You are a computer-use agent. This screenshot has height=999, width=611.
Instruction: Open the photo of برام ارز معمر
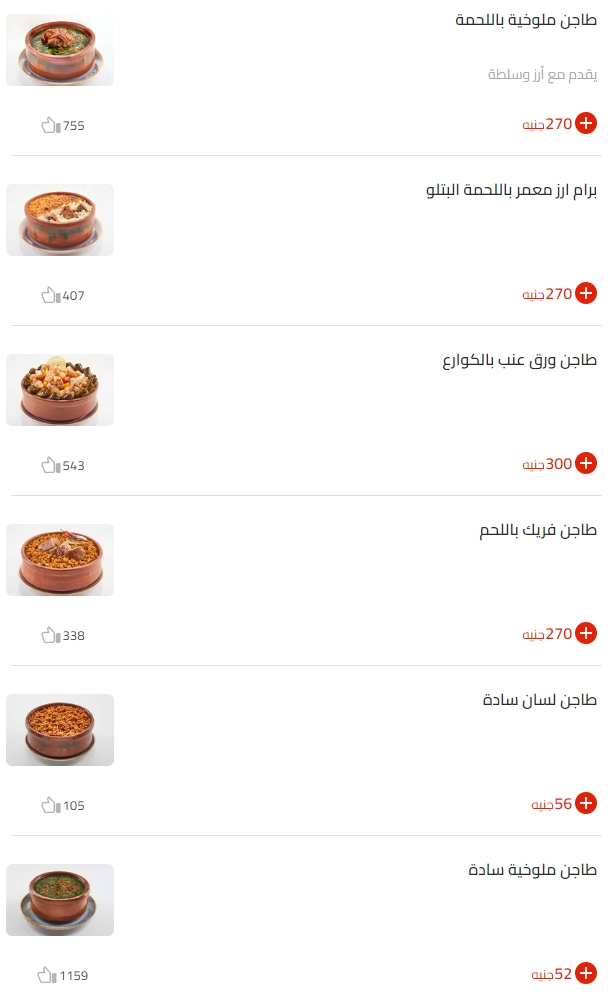coord(60,220)
